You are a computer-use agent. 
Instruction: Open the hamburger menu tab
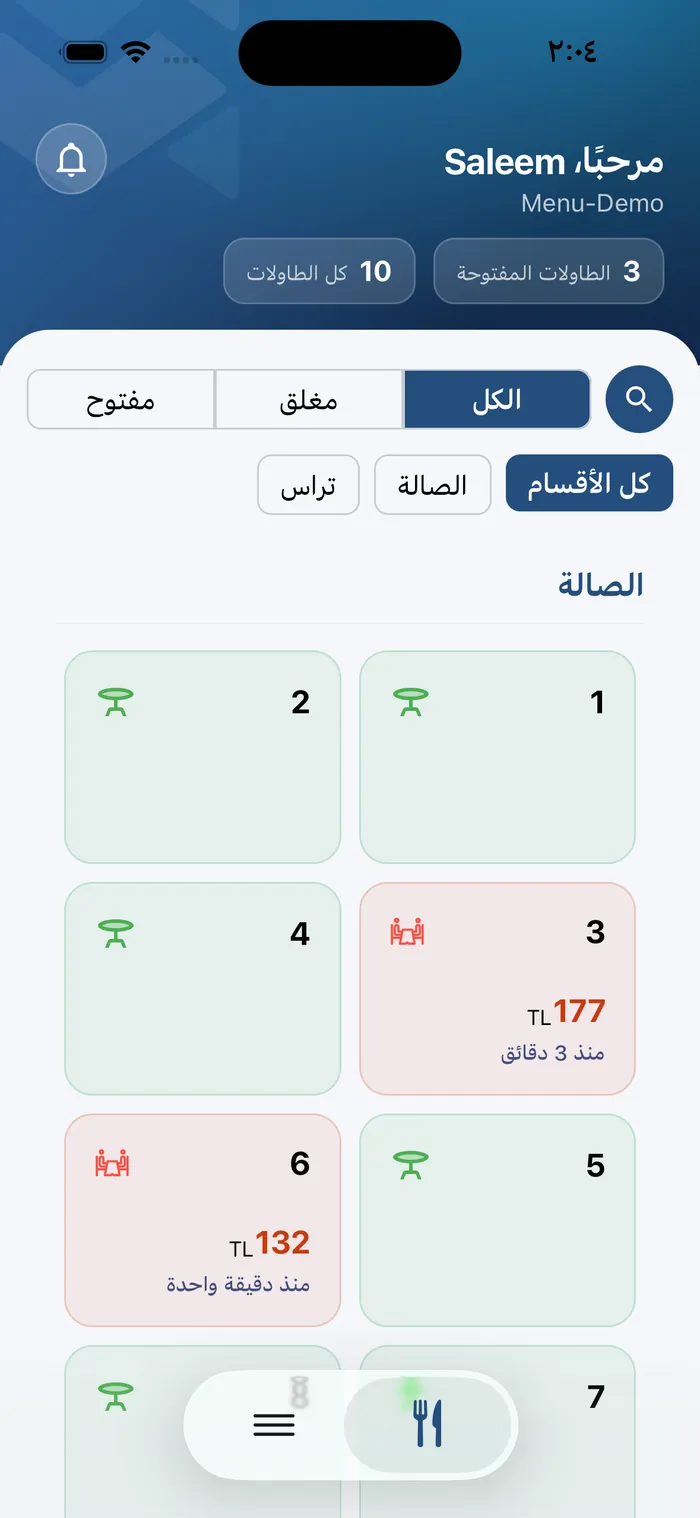coord(274,1424)
